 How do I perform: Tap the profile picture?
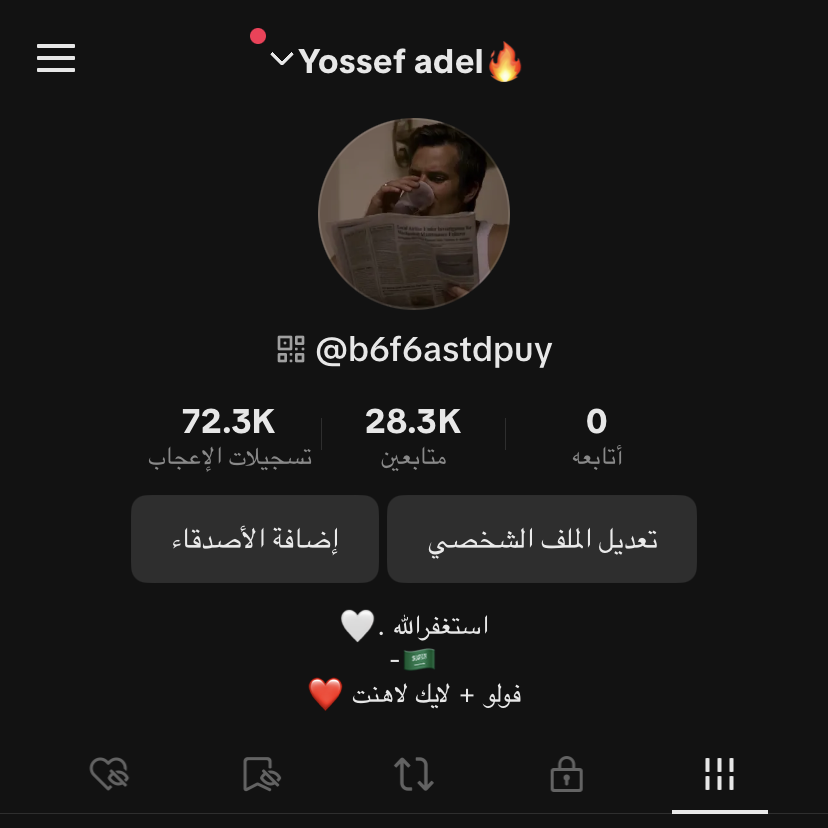[x=414, y=214]
